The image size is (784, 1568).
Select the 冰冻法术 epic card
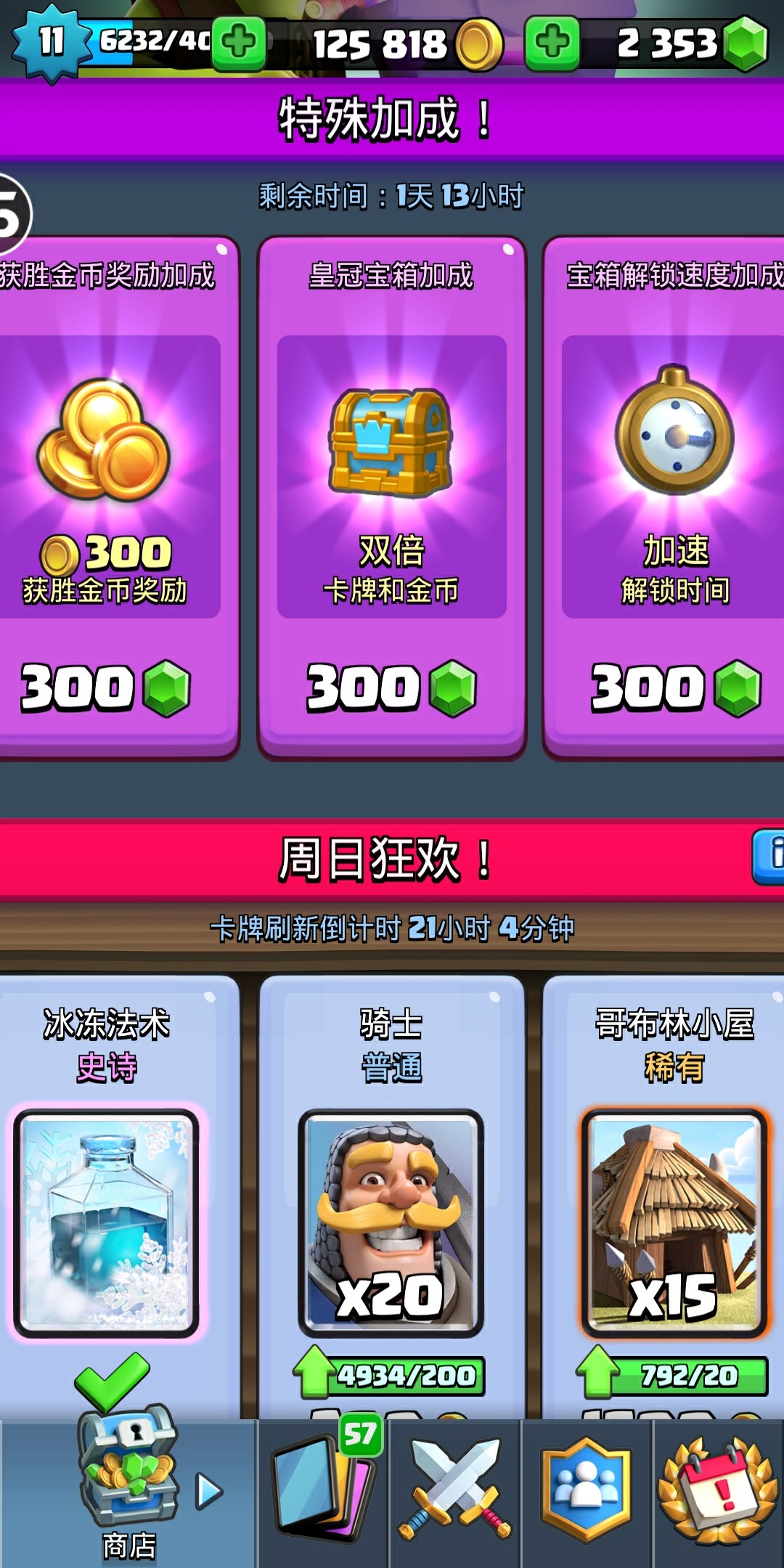pyautogui.click(x=107, y=1223)
